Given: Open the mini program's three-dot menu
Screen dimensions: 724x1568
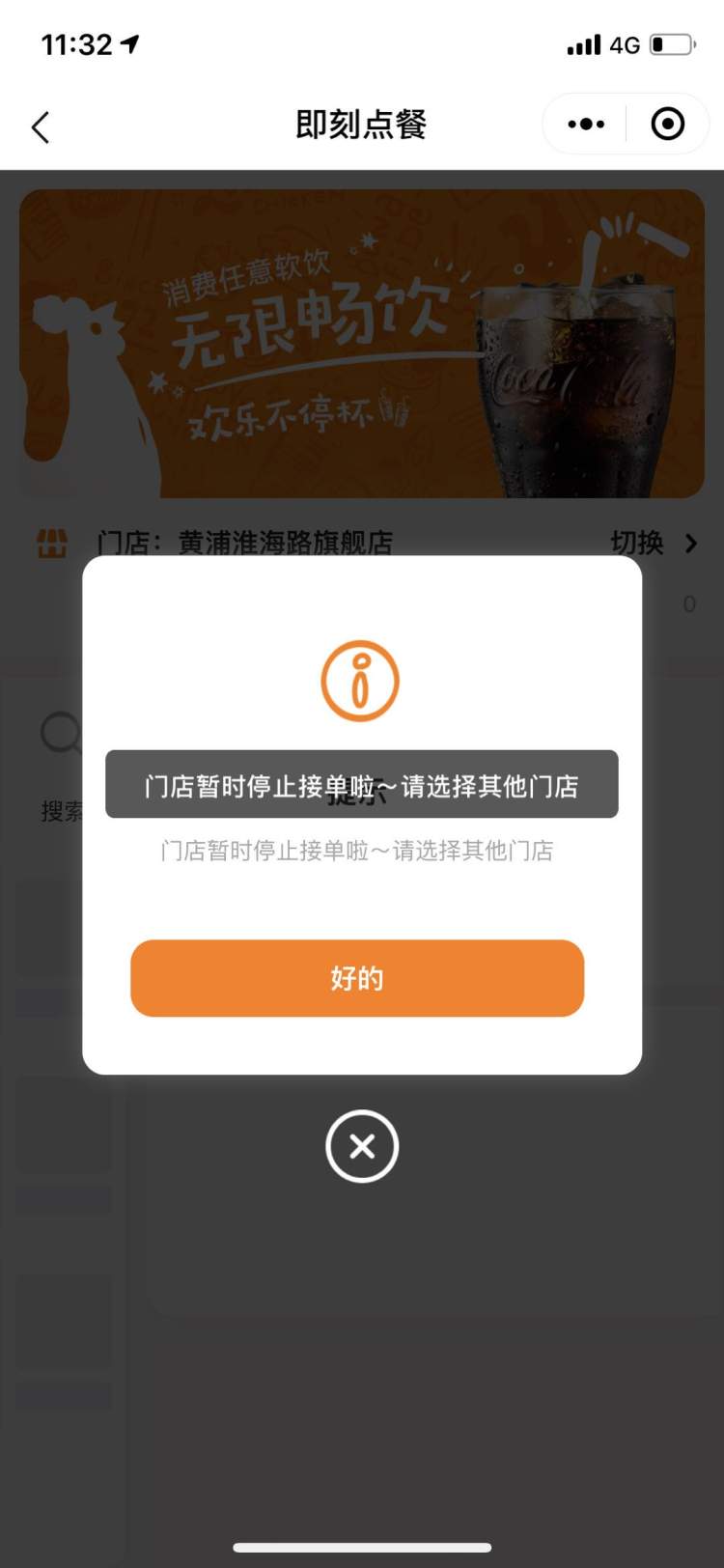Looking at the screenshot, I should pyautogui.click(x=586, y=125).
